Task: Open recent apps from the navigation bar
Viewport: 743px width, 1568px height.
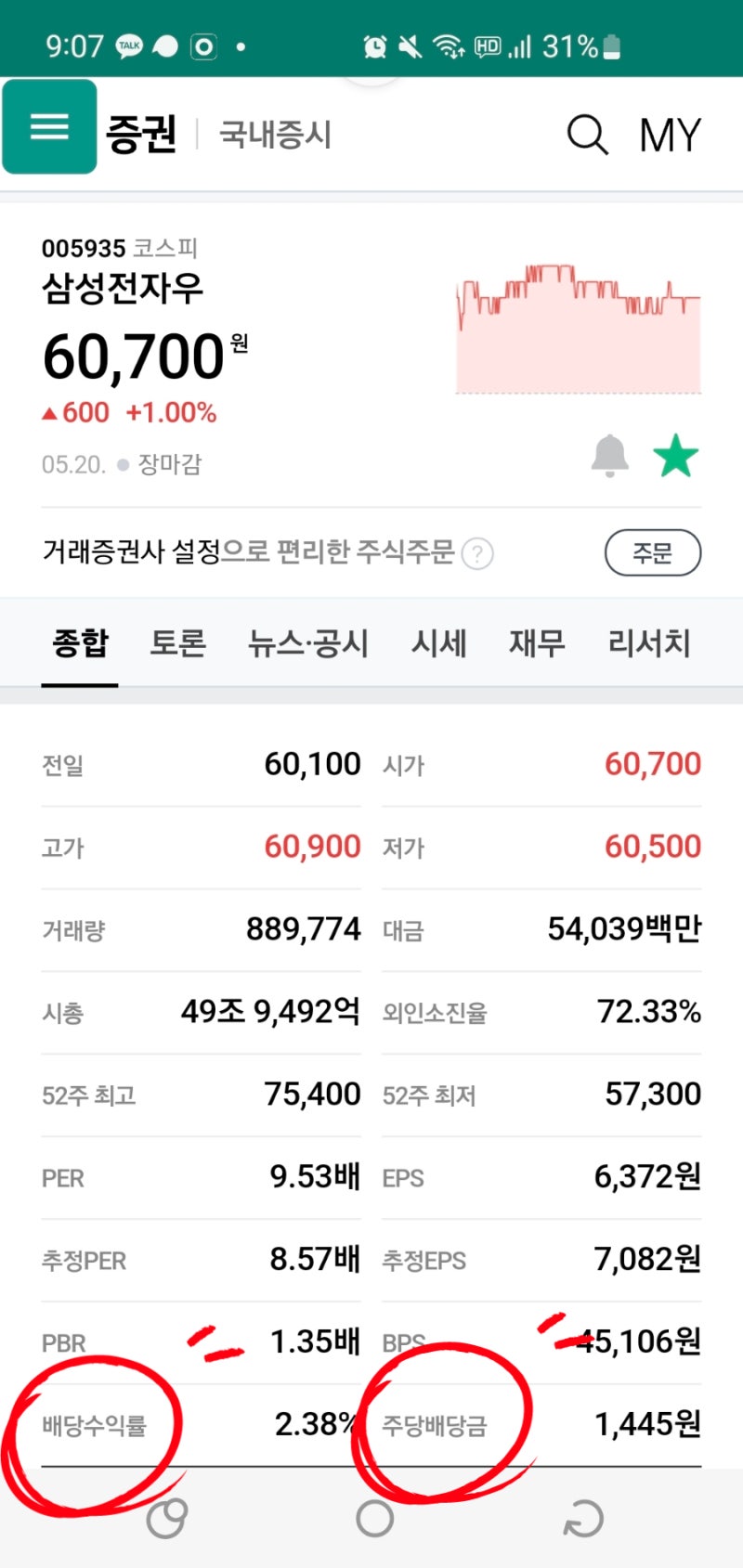Action: click(x=165, y=1520)
